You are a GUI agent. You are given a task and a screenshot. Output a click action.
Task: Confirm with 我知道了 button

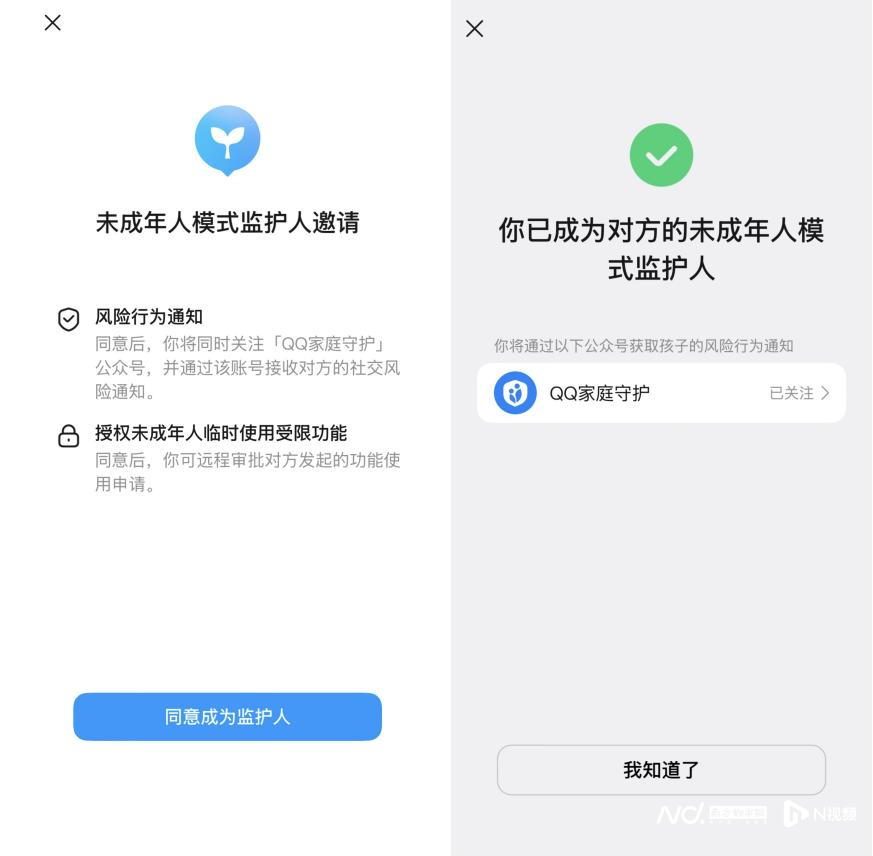(x=661, y=770)
